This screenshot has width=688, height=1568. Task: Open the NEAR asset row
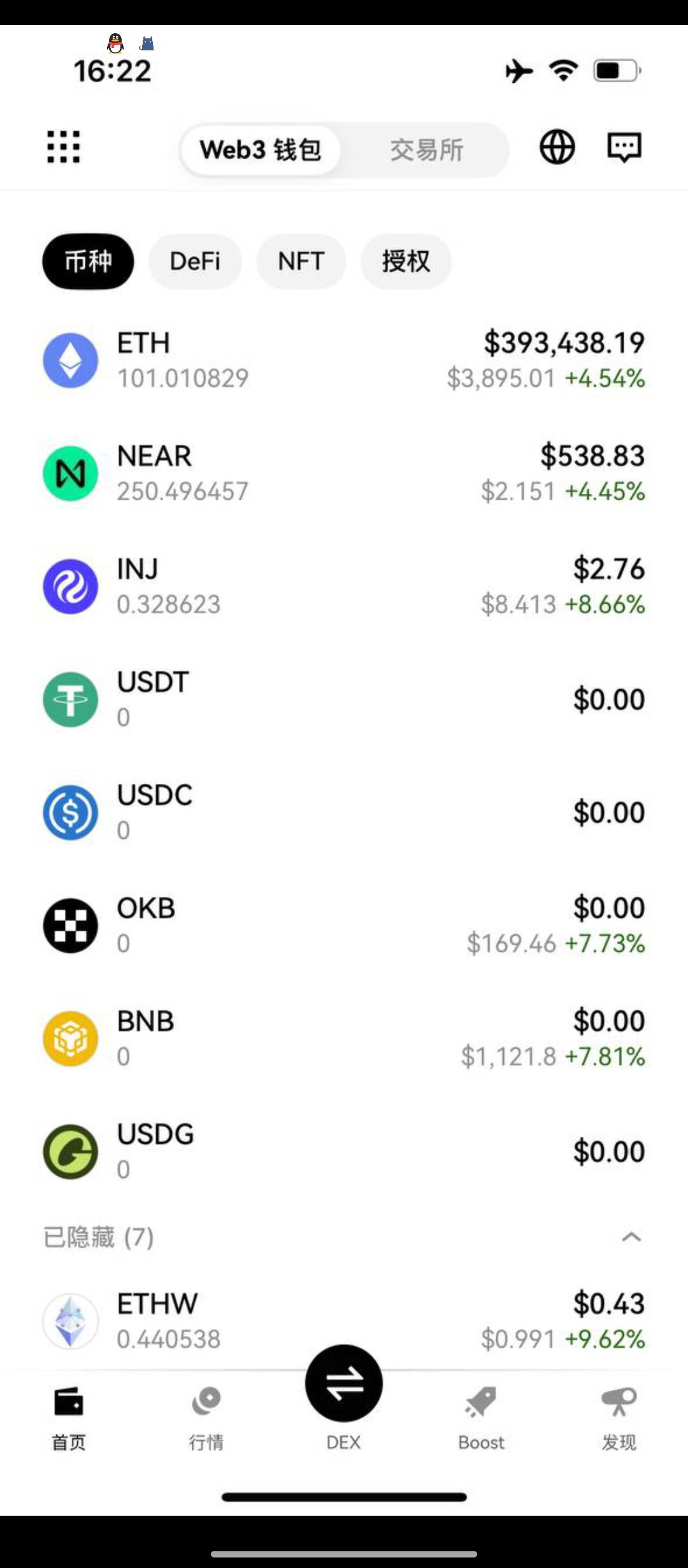(344, 474)
